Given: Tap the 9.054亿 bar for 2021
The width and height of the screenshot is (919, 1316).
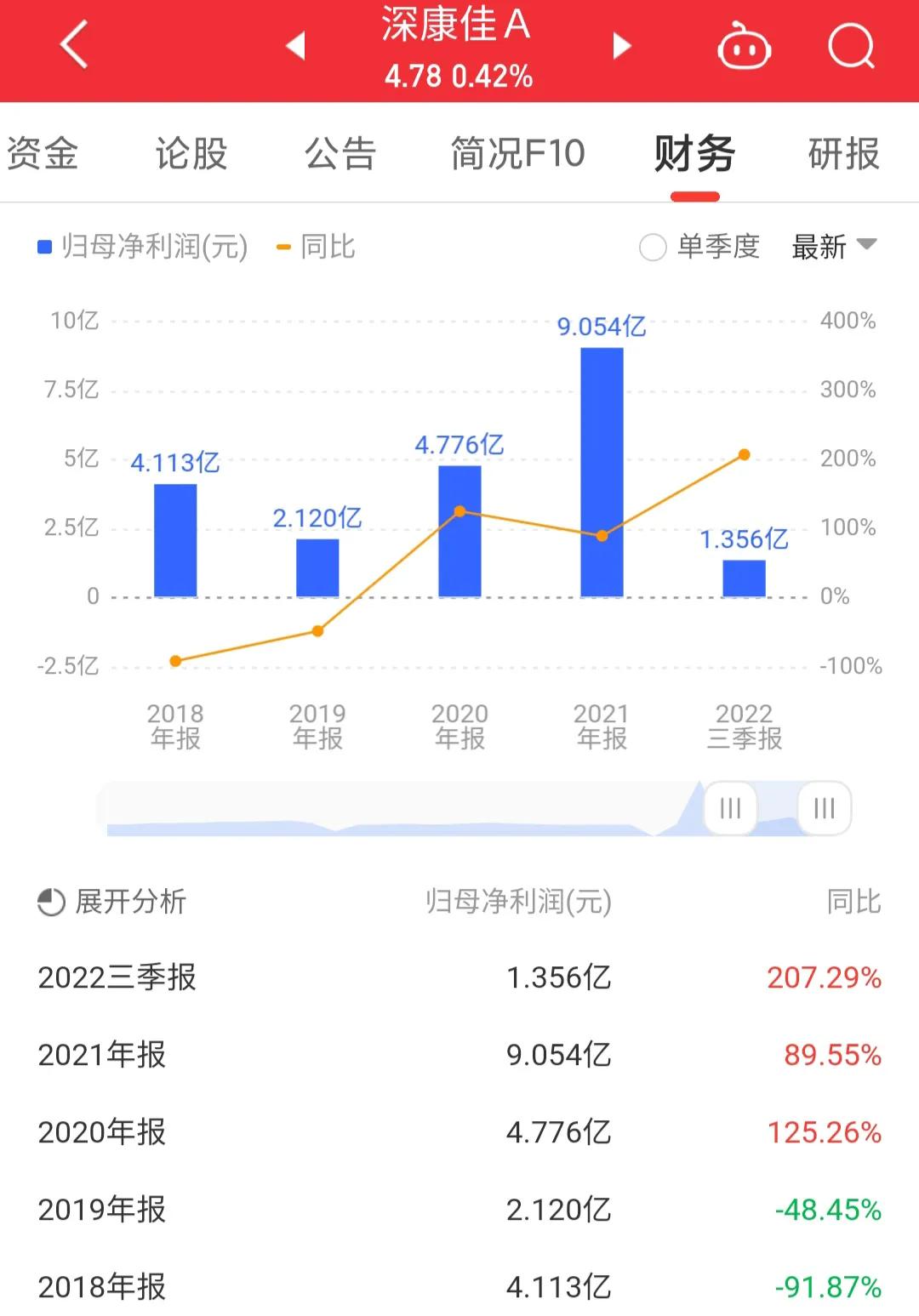Looking at the screenshot, I should (601, 468).
